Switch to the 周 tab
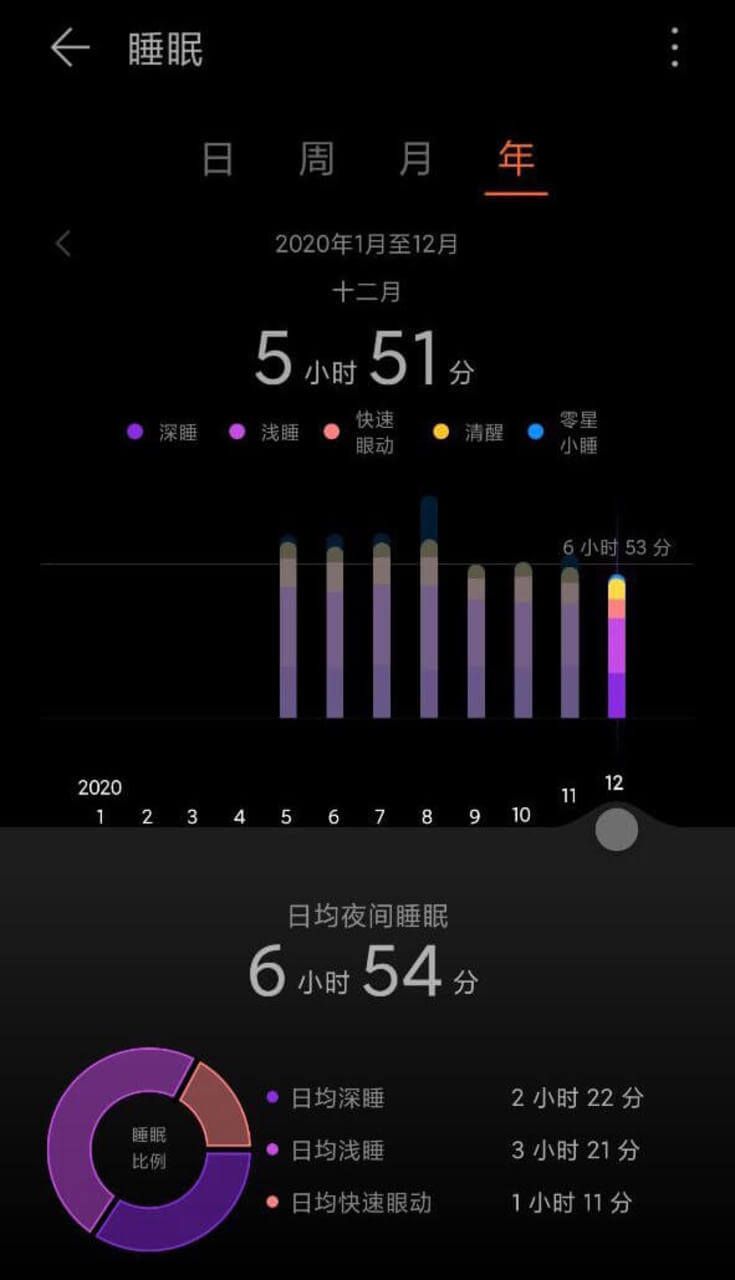The width and height of the screenshot is (735, 1280). click(316, 159)
